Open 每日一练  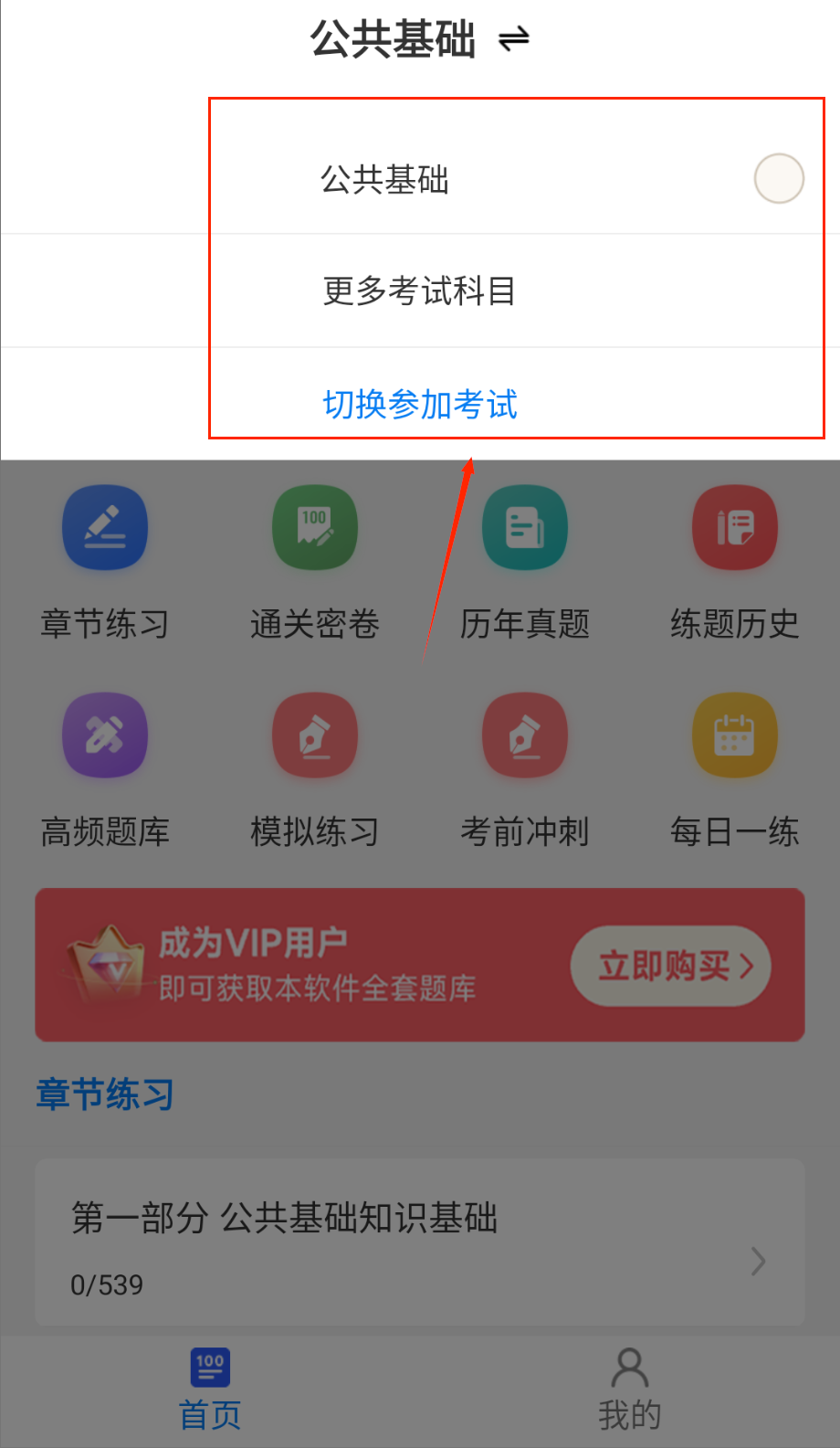(x=735, y=736)
